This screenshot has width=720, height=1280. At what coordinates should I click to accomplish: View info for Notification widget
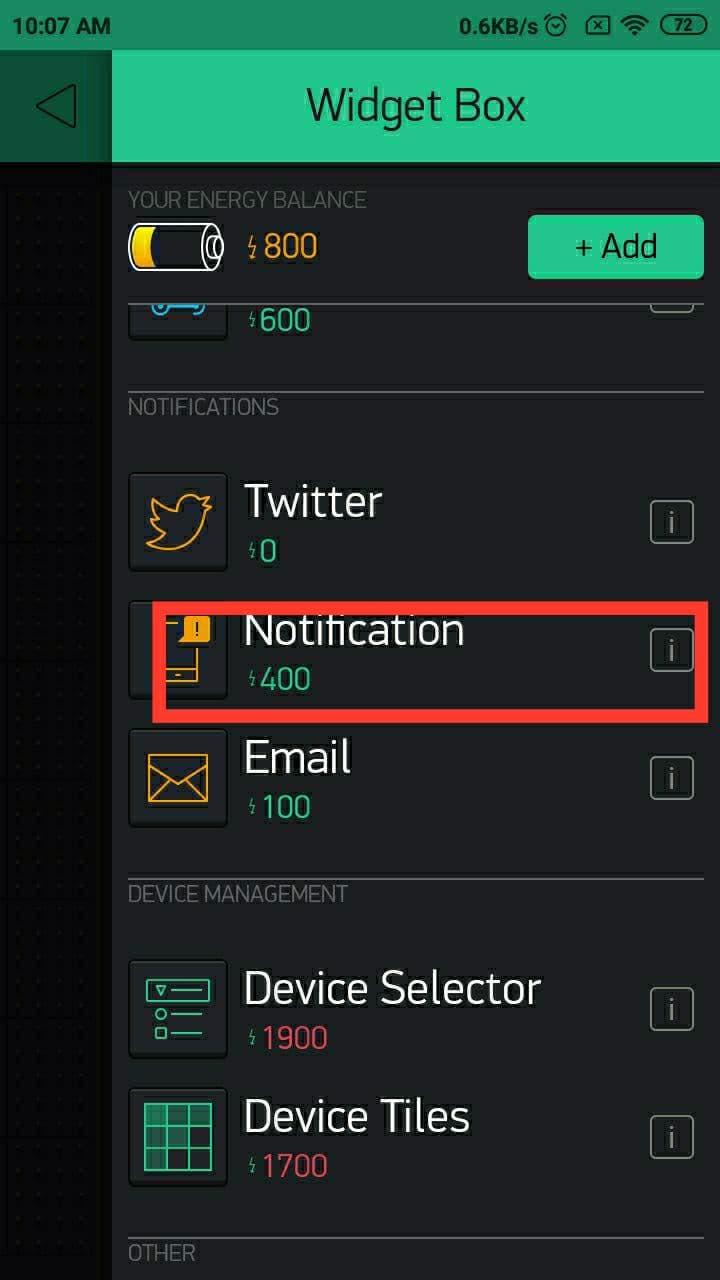672,650
